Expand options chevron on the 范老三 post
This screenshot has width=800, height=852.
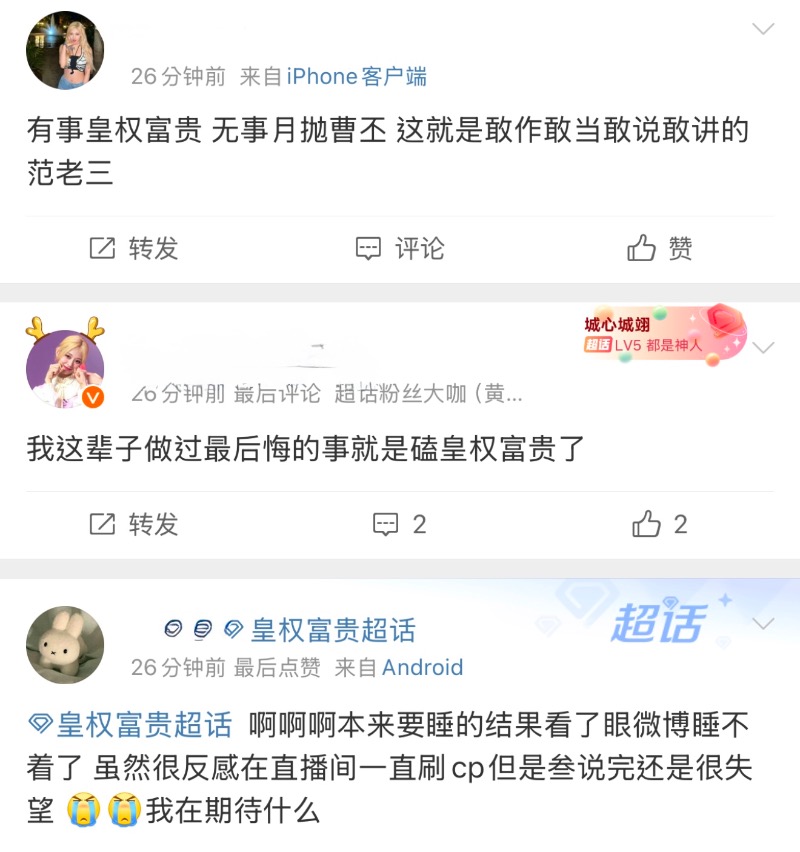point(763,29)
